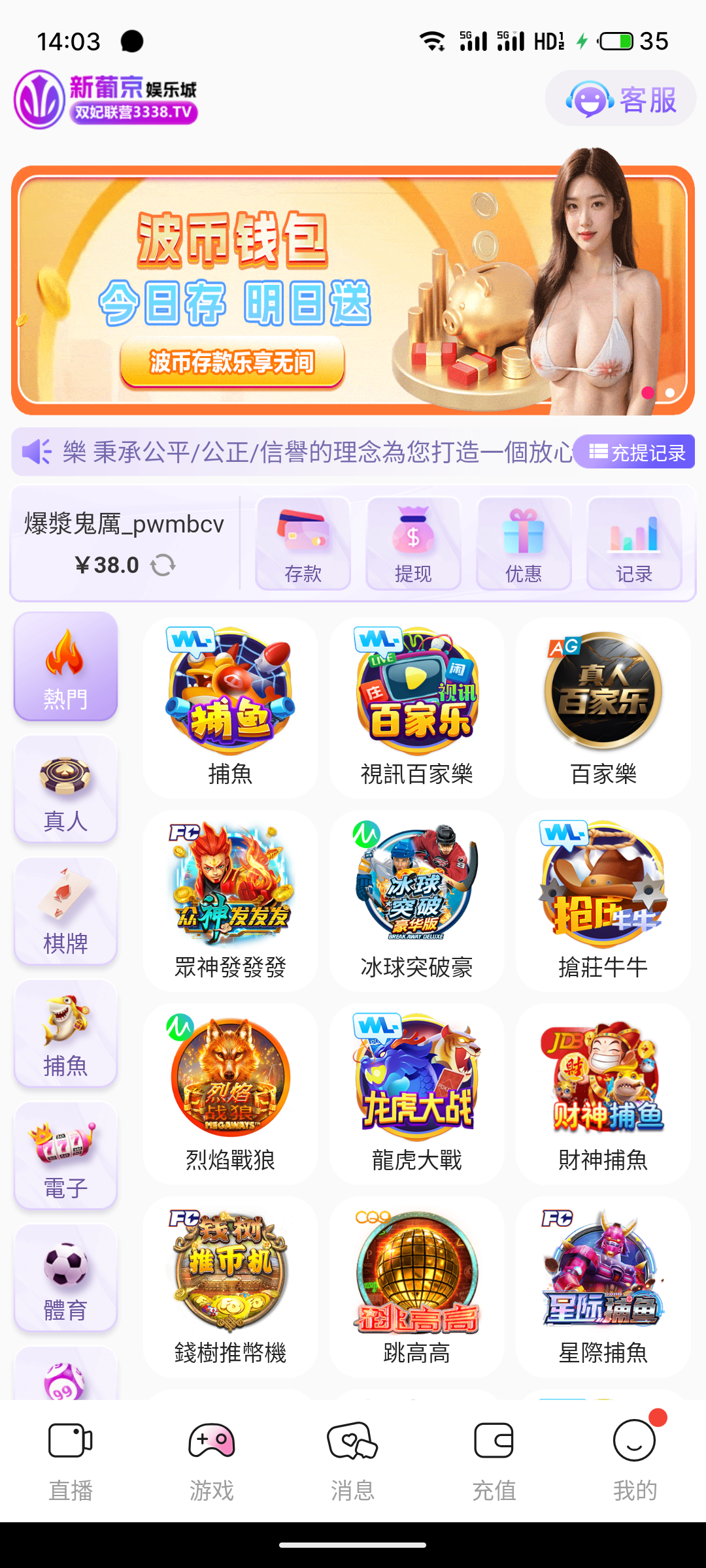The image size is (706, 1568).
Task: Open 记录 history
Action: pyautogui.click(x=634, y=544)
